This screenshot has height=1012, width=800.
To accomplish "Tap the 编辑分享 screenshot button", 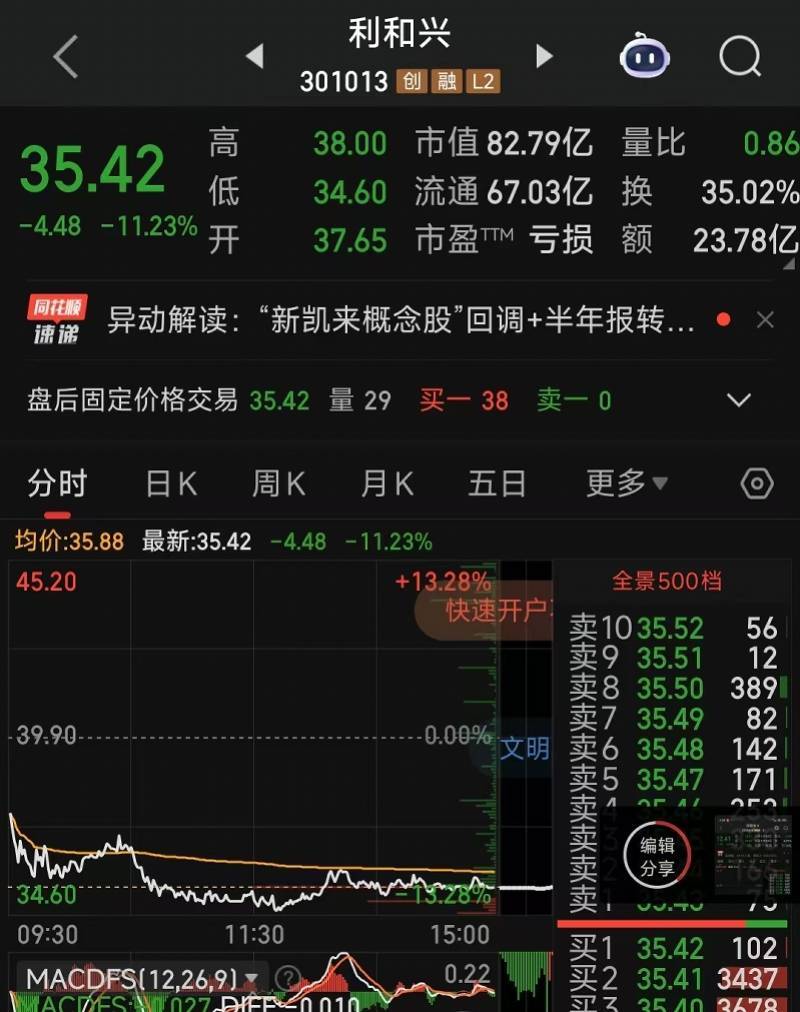I will [x=657, y=857].
